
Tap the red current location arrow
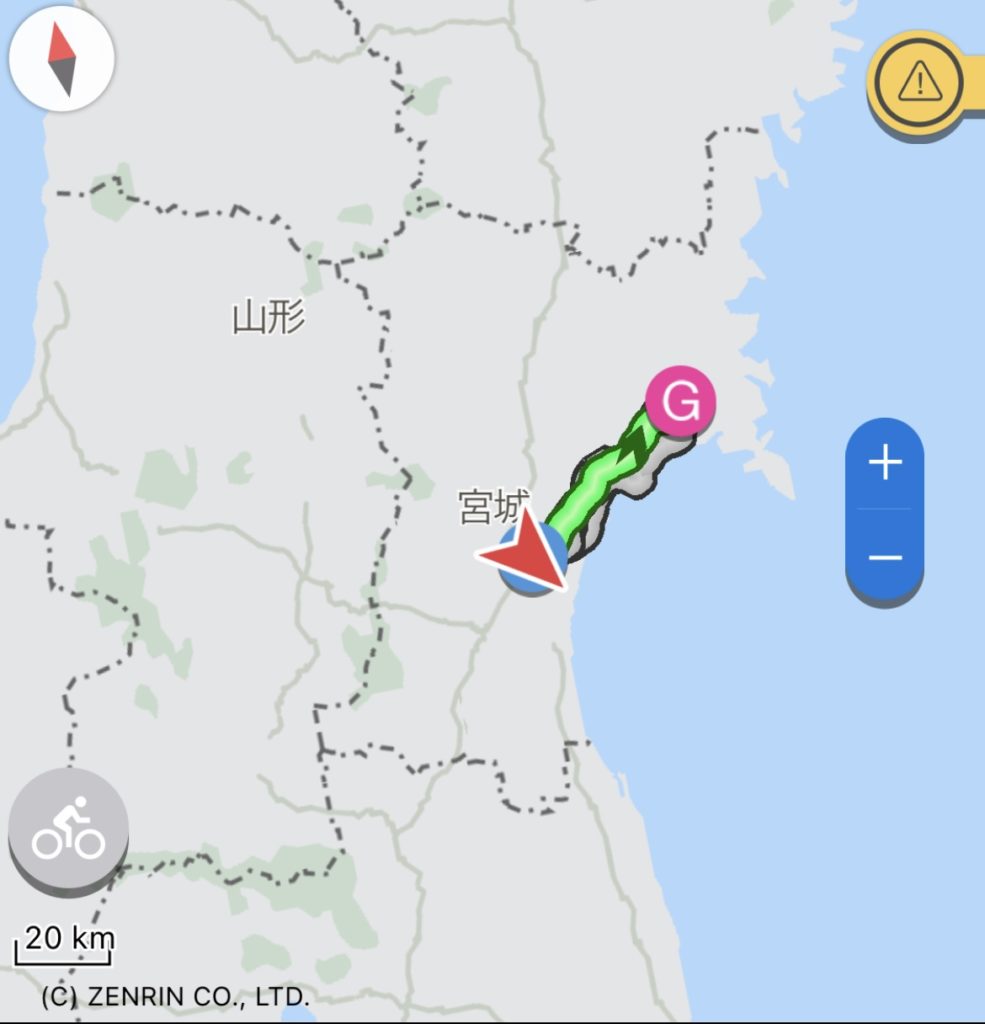tap(532, 557)
